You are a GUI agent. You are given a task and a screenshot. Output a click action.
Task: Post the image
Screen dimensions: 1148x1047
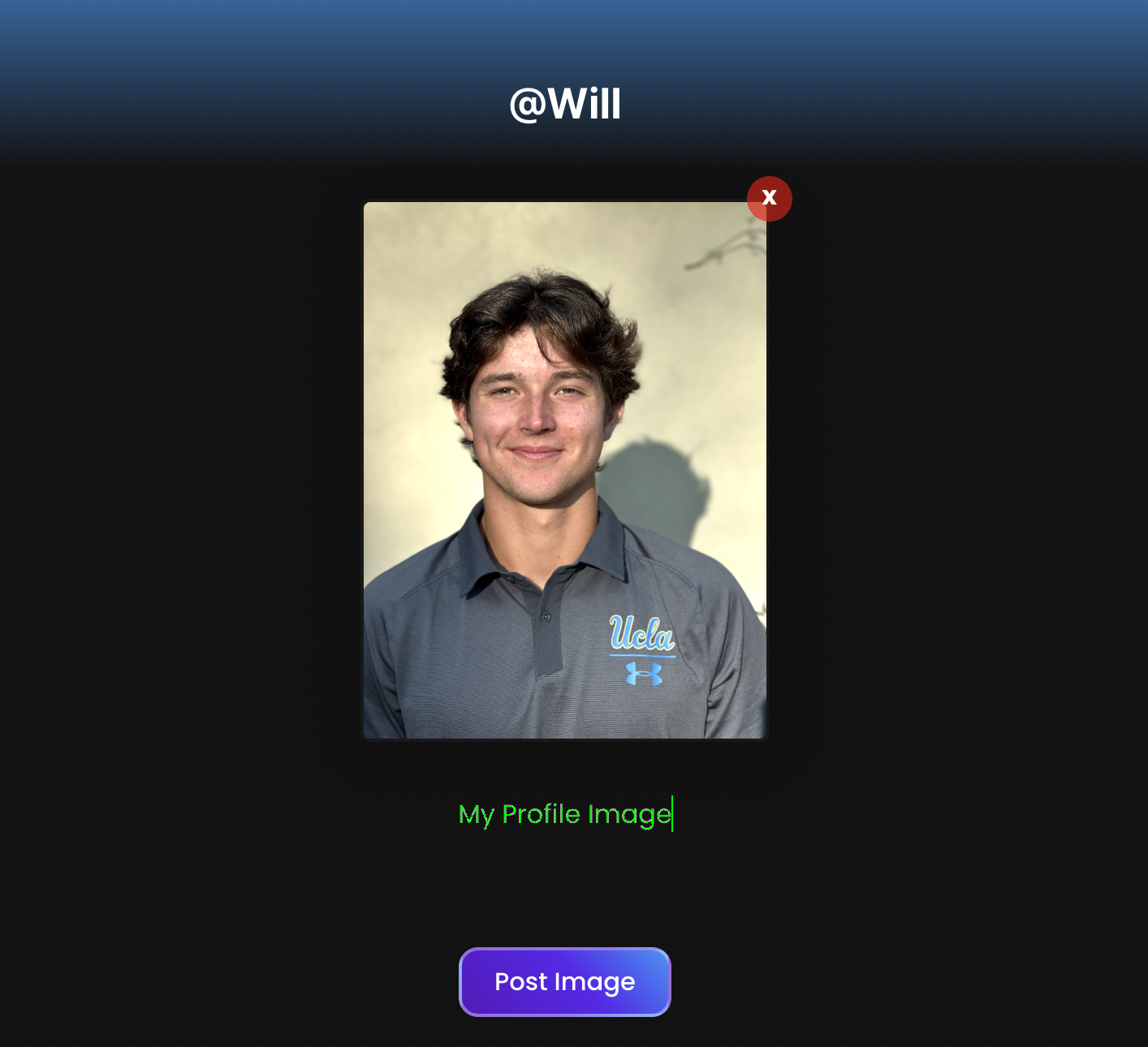pos(565,981)
